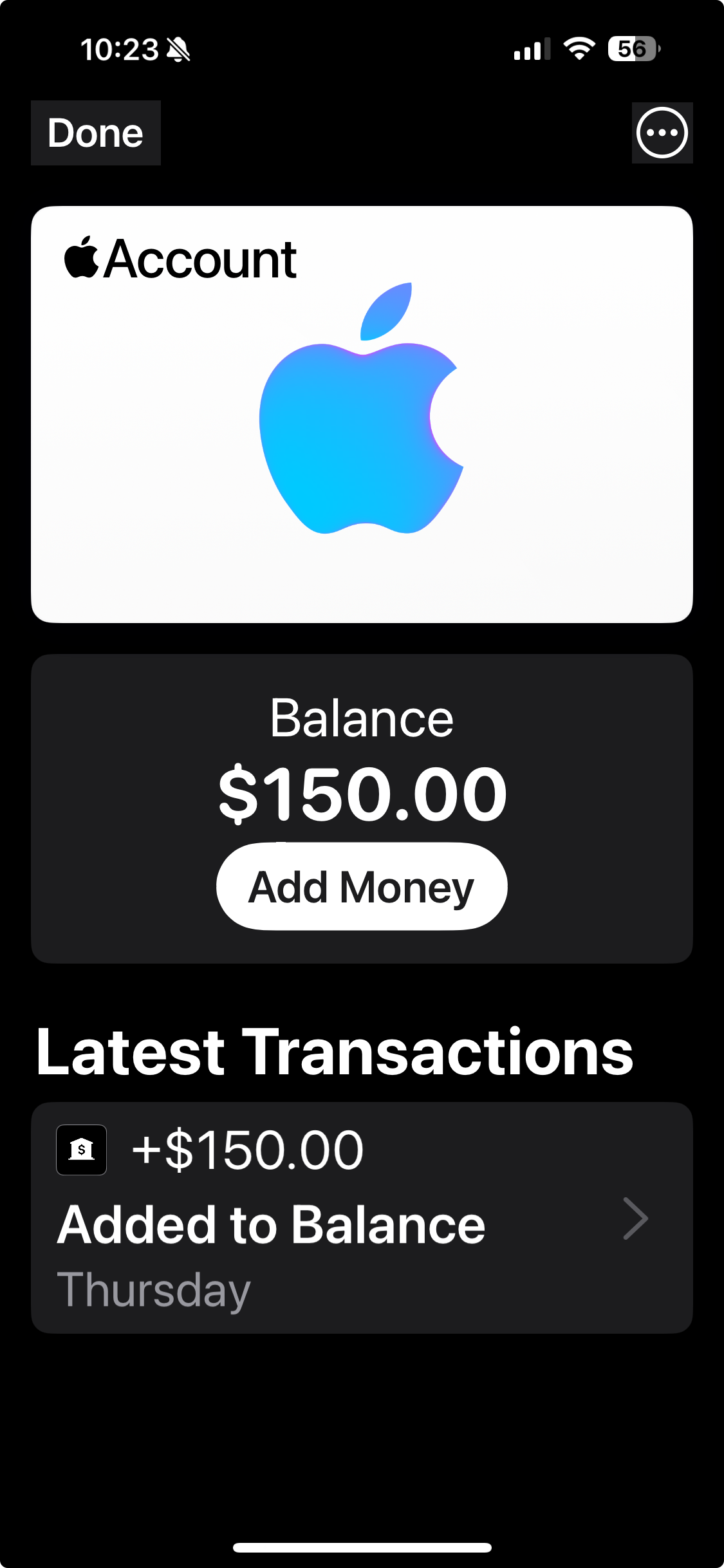Tap Done to close the Account card

click(x=96, y=133)
